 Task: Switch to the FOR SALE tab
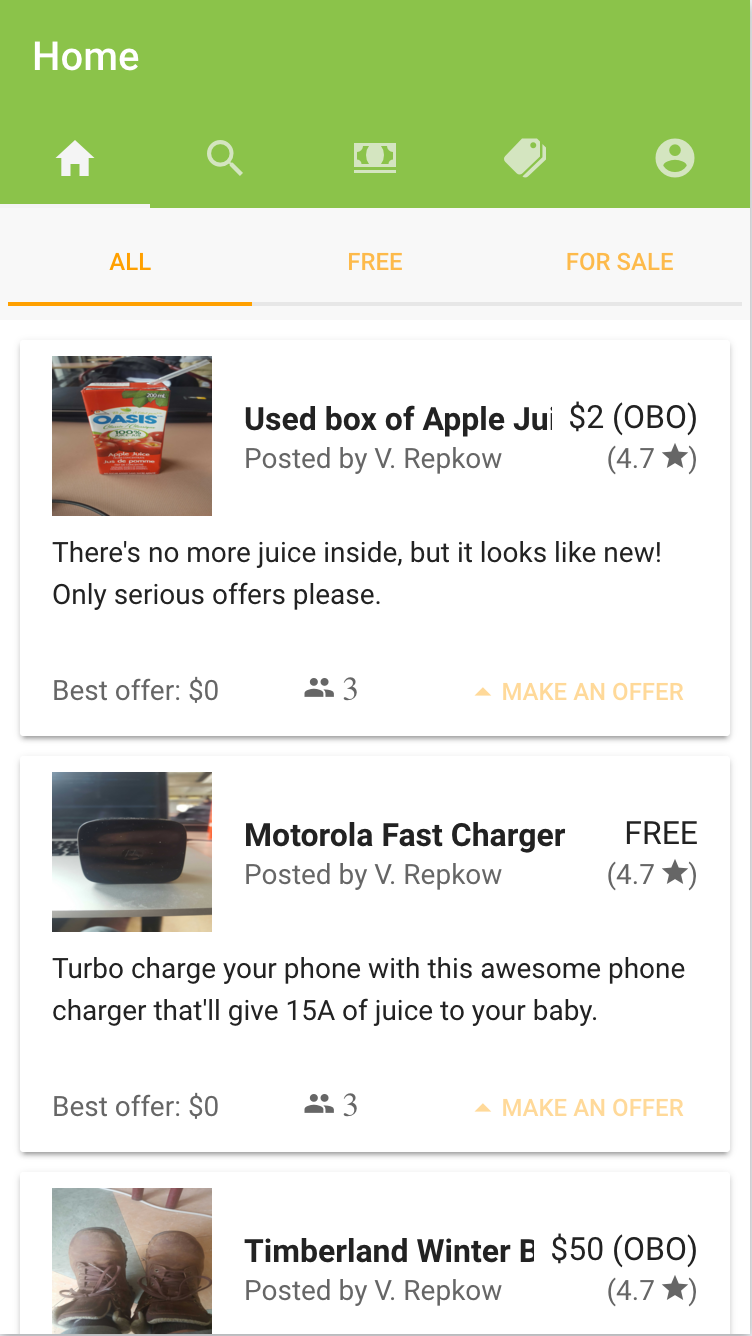pos(619,262)
